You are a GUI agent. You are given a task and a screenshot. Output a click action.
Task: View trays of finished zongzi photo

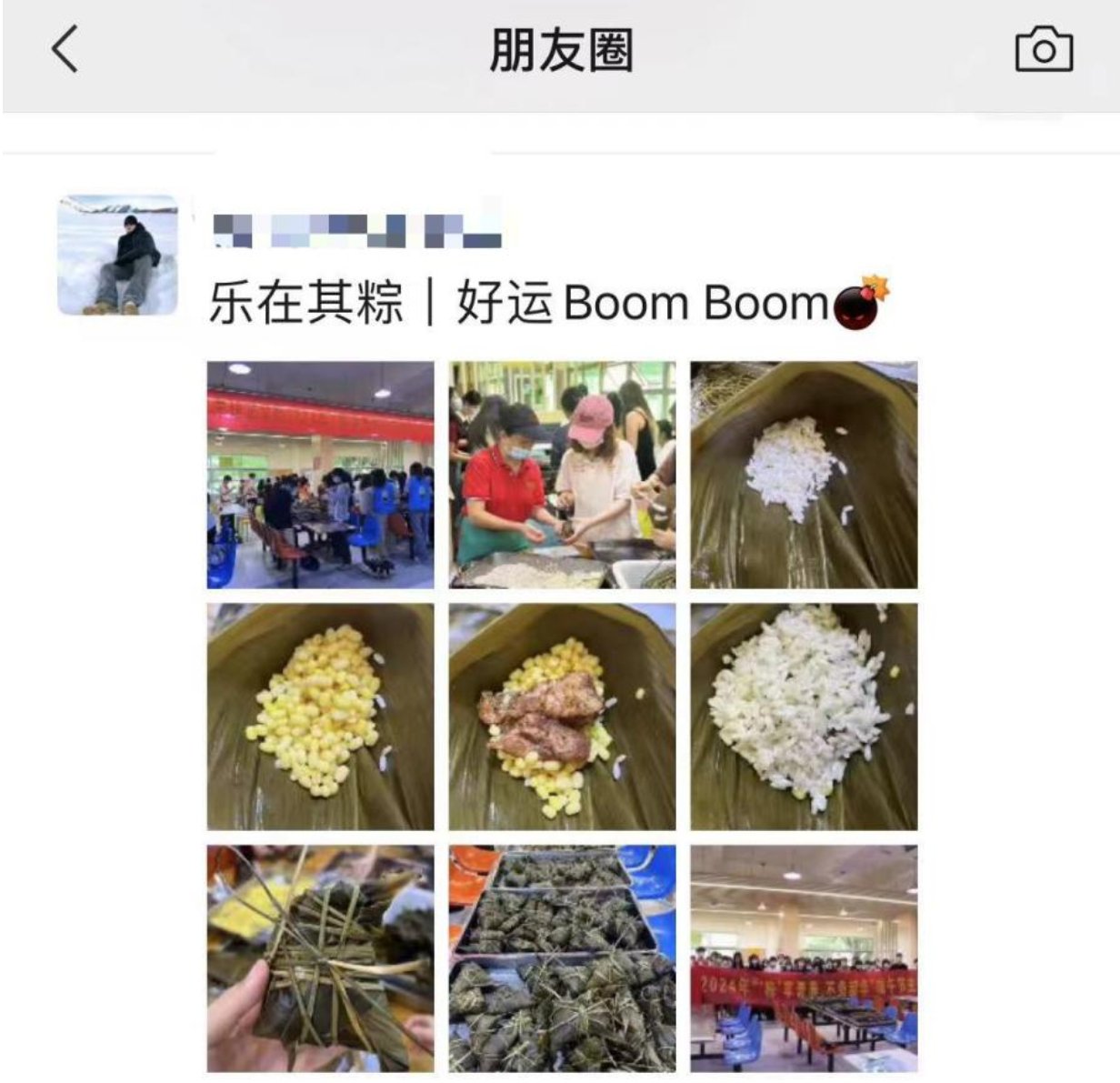[x=562, y=958]
